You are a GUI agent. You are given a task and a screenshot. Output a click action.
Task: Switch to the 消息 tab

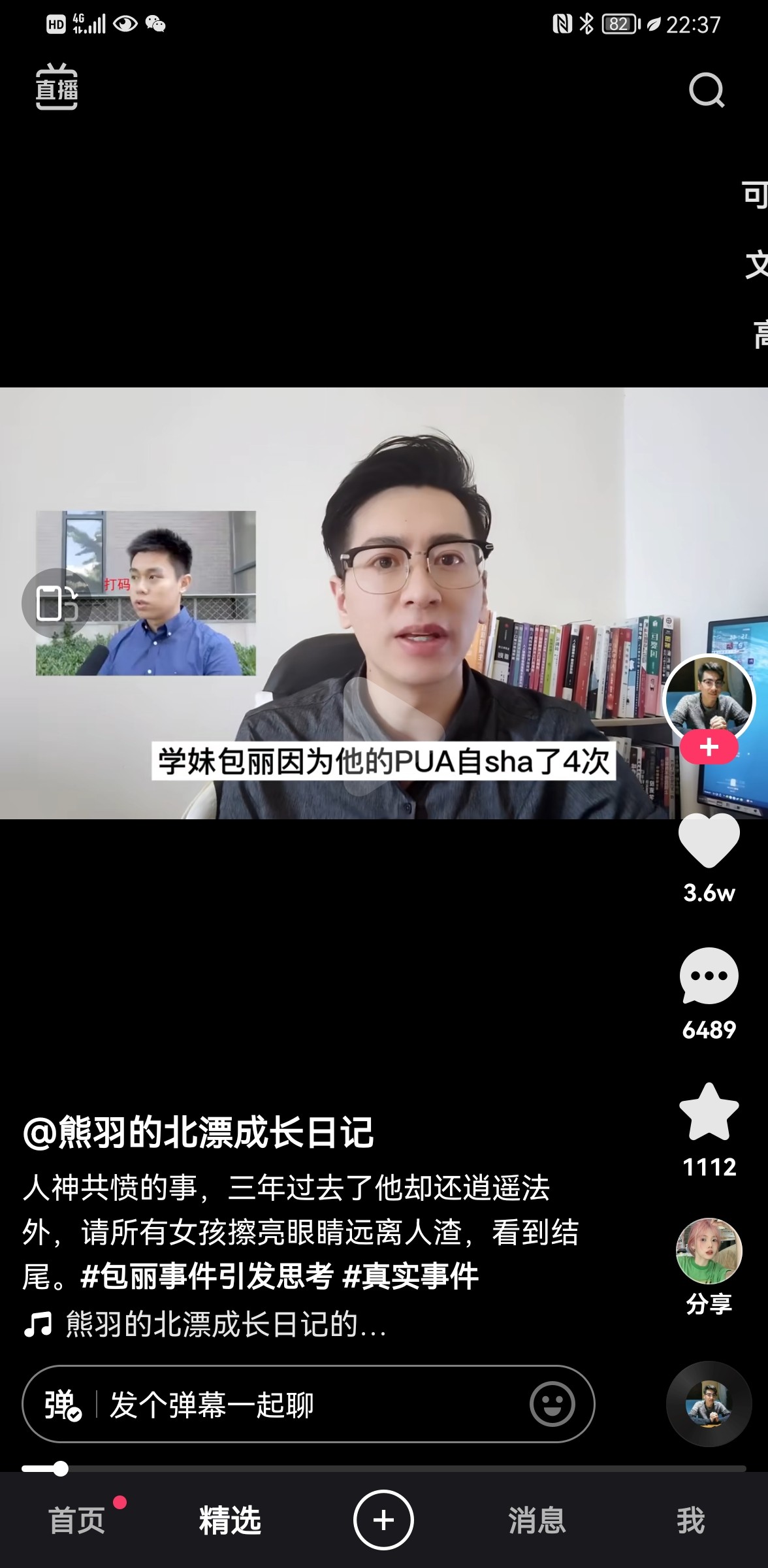point(537,1520)
